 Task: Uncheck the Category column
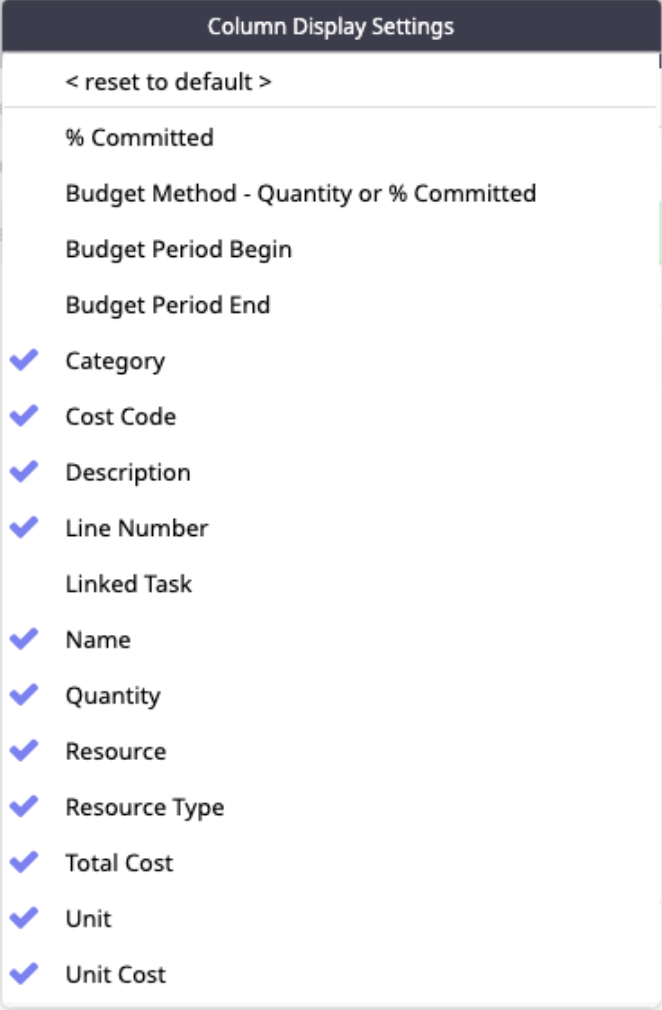pyautogui.click(x=115, y=361)
